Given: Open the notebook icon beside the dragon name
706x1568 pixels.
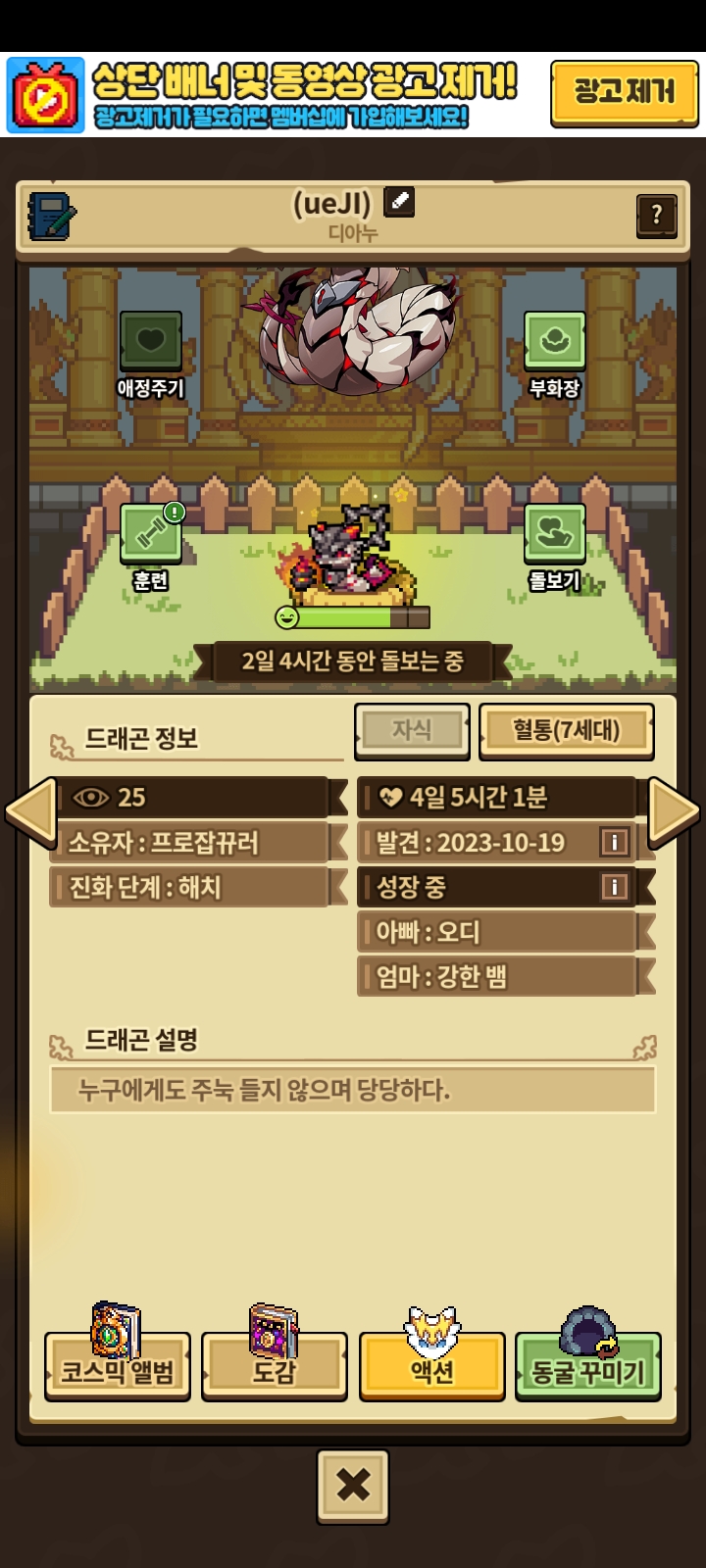Looking at the screenshot, I should [x=51, y=215].
